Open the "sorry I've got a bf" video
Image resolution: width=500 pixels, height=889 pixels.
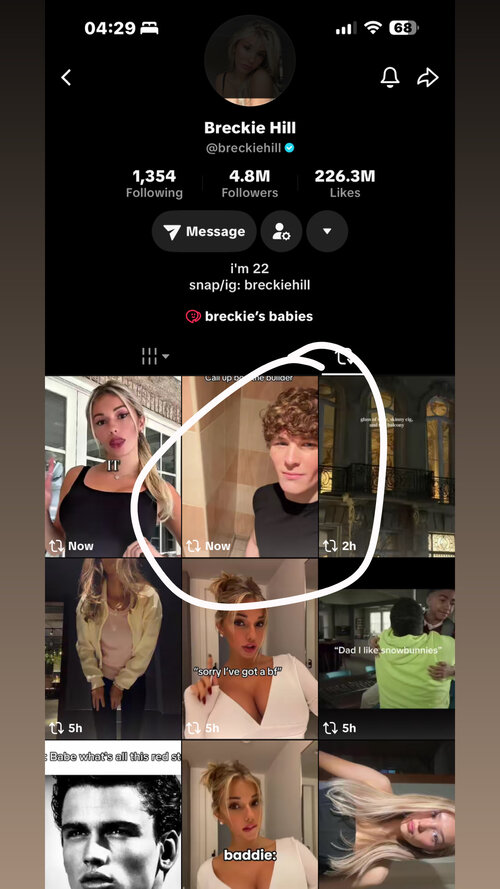click(250, 649)
